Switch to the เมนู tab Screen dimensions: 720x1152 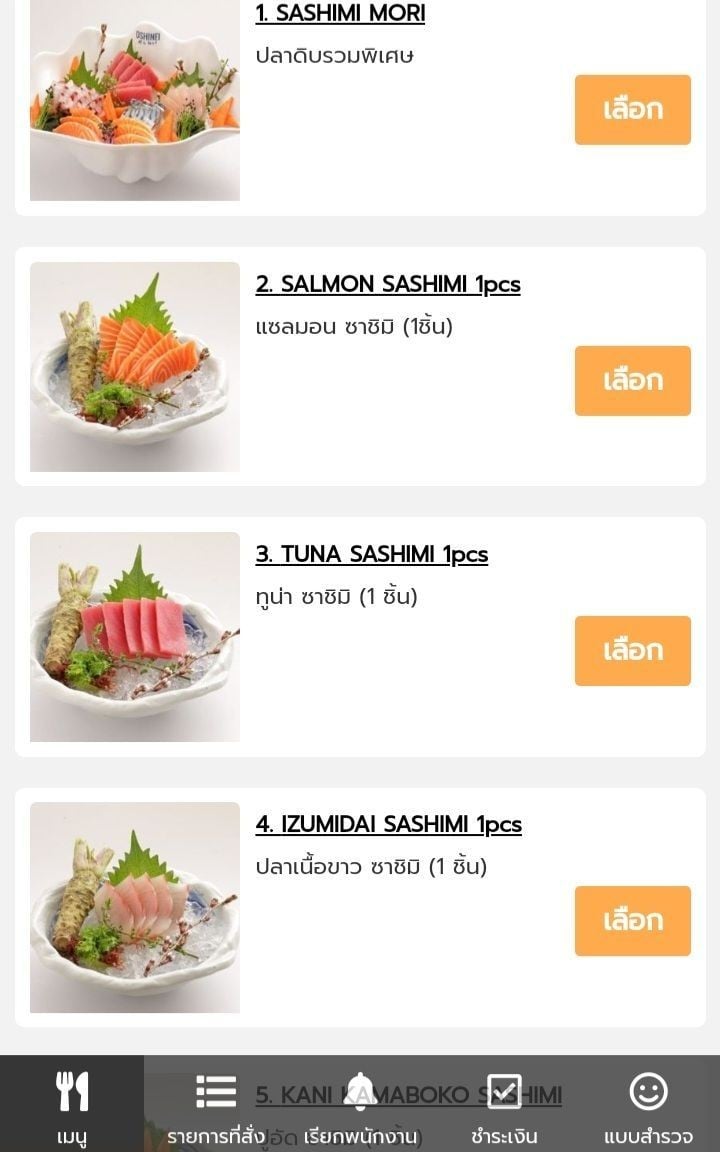pos(72,1106)
